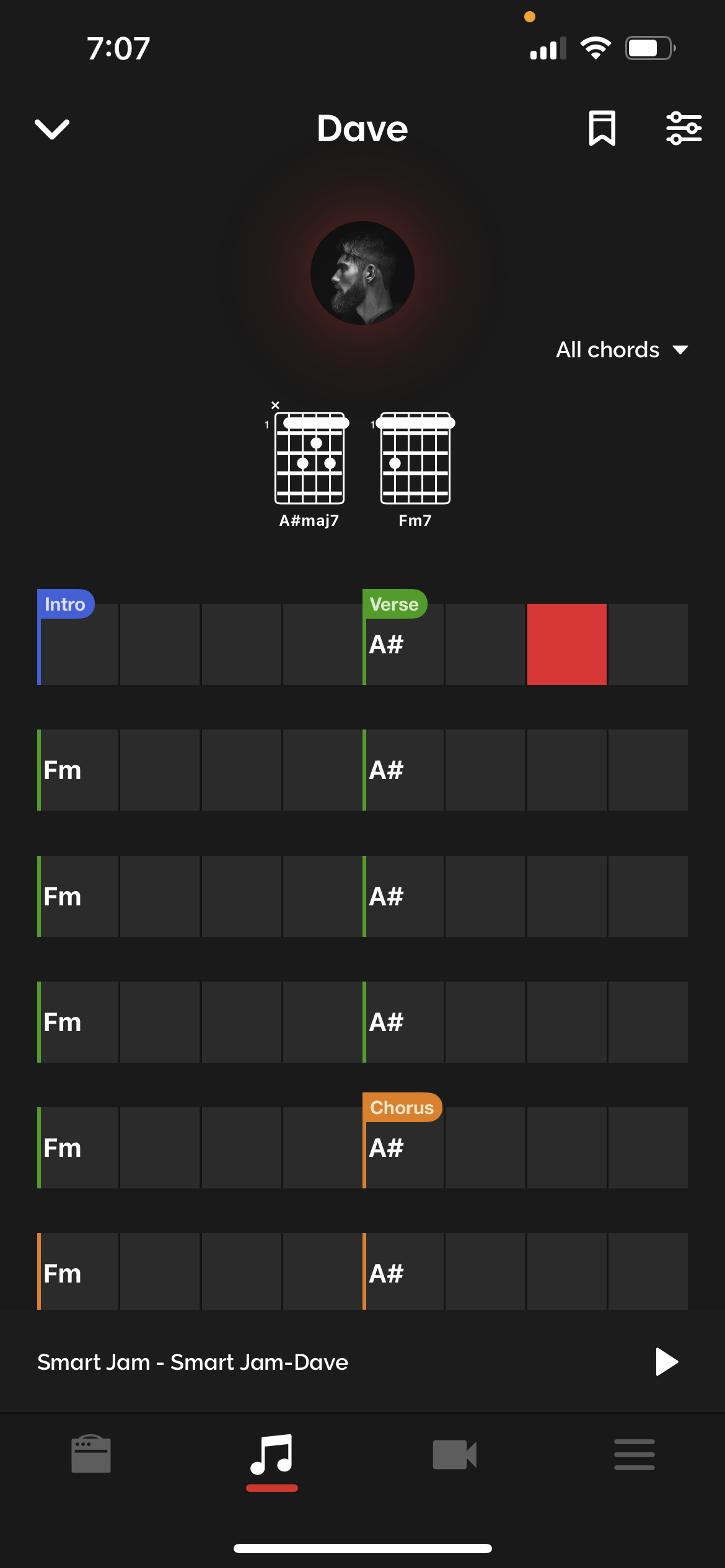Jump to the Chorus section marker
The width and height of the screenshot is (725, 1568).
(402, 1107)
